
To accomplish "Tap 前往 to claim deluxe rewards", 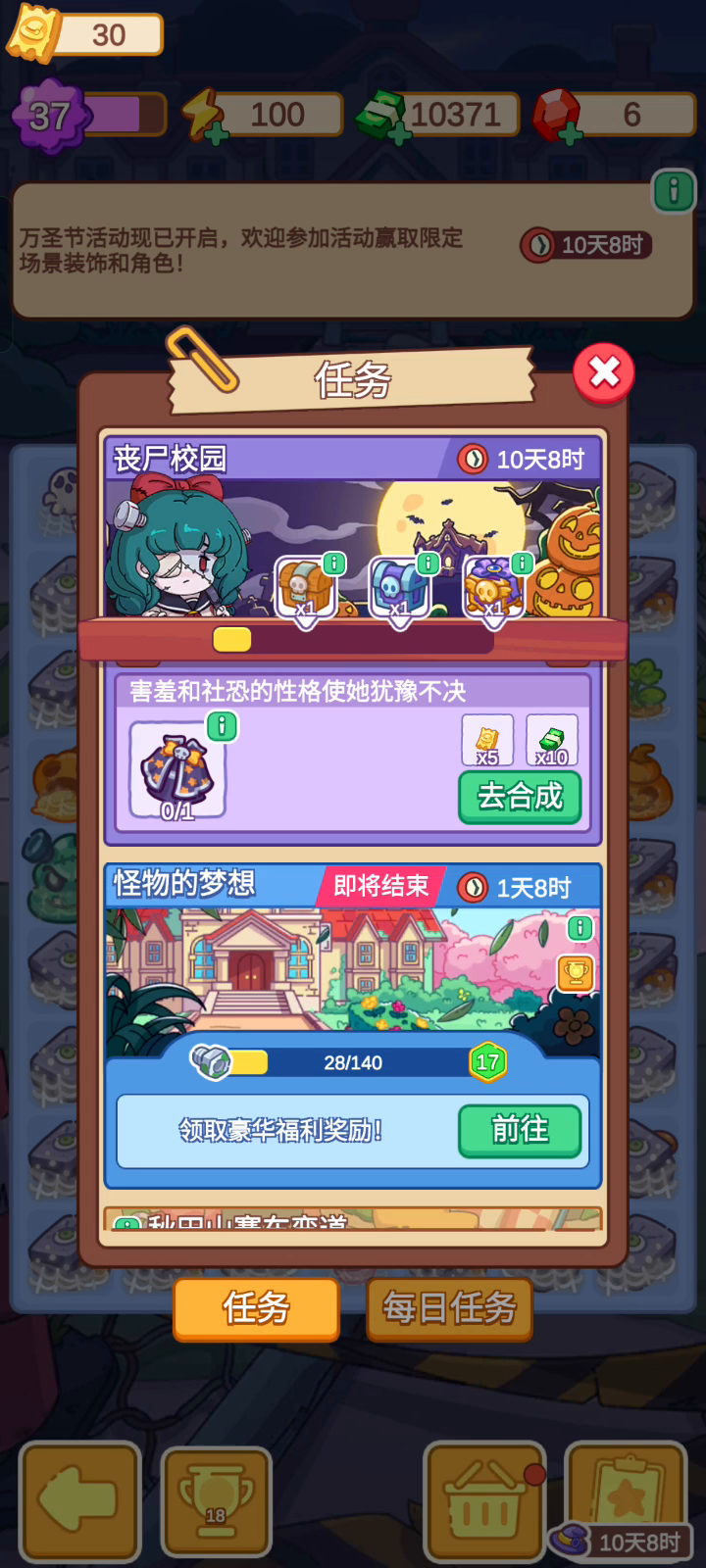I will point(520,1131).
